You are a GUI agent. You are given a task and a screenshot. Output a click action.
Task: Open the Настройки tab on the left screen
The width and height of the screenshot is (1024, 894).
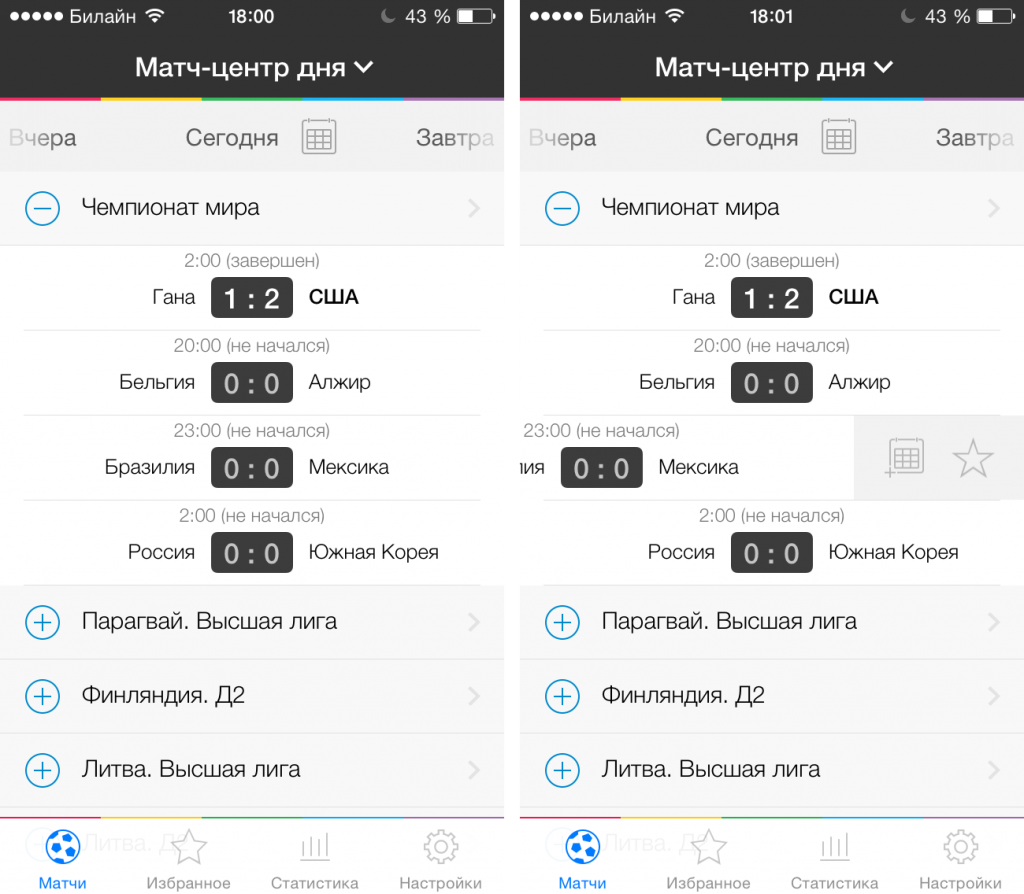[440, 860]
